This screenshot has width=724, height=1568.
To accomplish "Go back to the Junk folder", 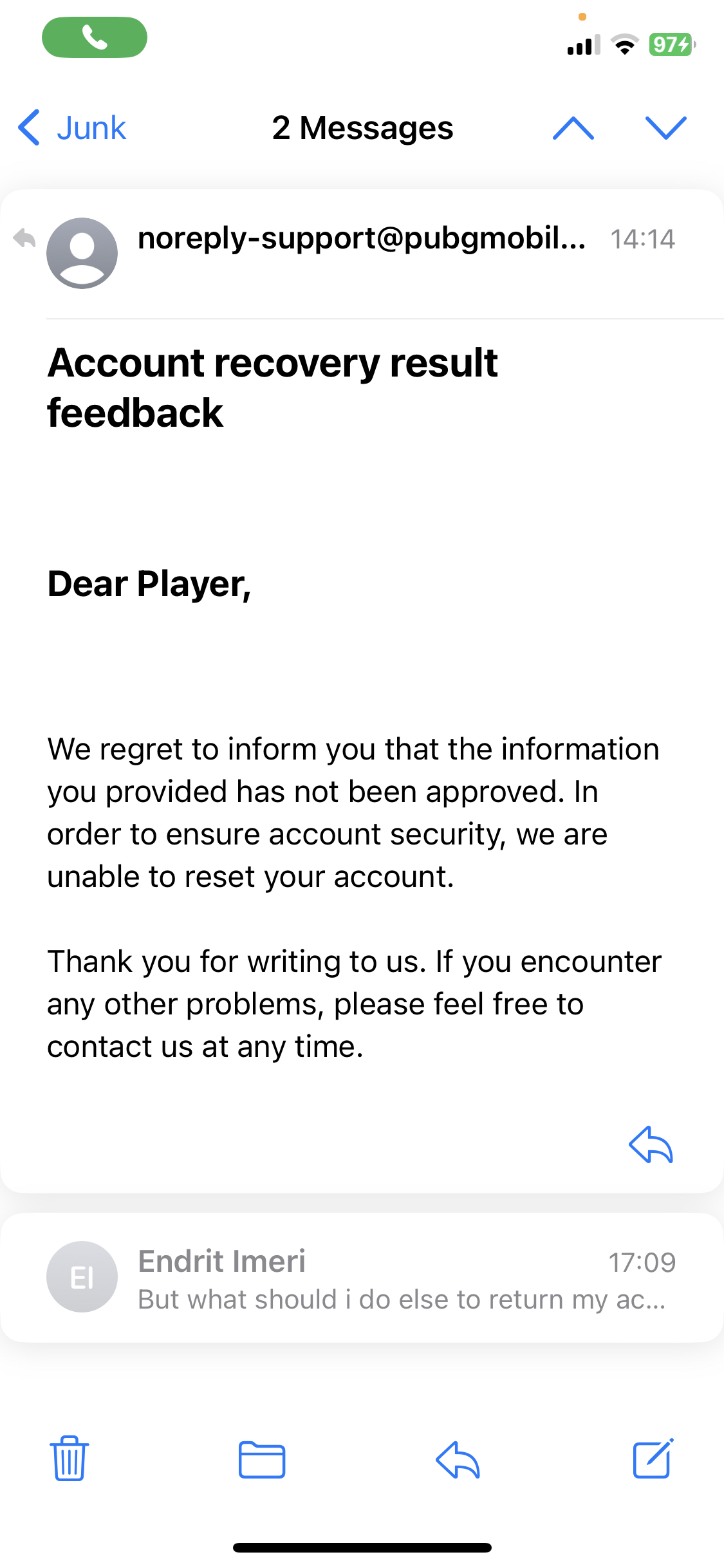I will 72,127.
